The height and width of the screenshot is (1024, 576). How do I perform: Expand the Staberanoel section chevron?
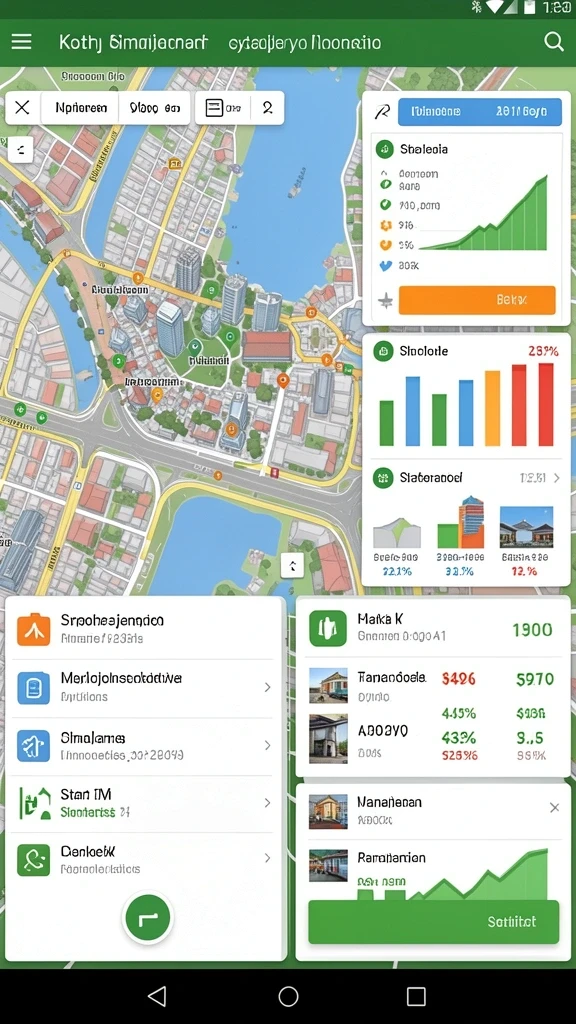pyautogui.click(x=556, y=478)
